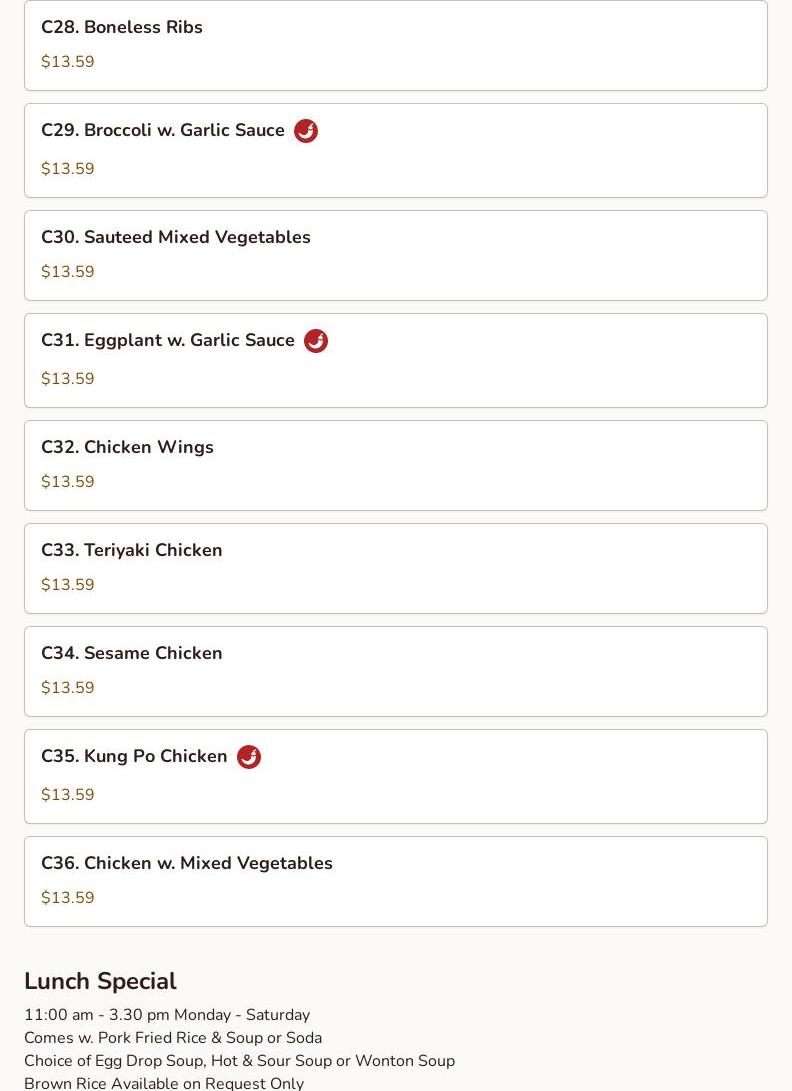
Task: Tap the C32. Chicken Wings card
Action: point(395,465)
